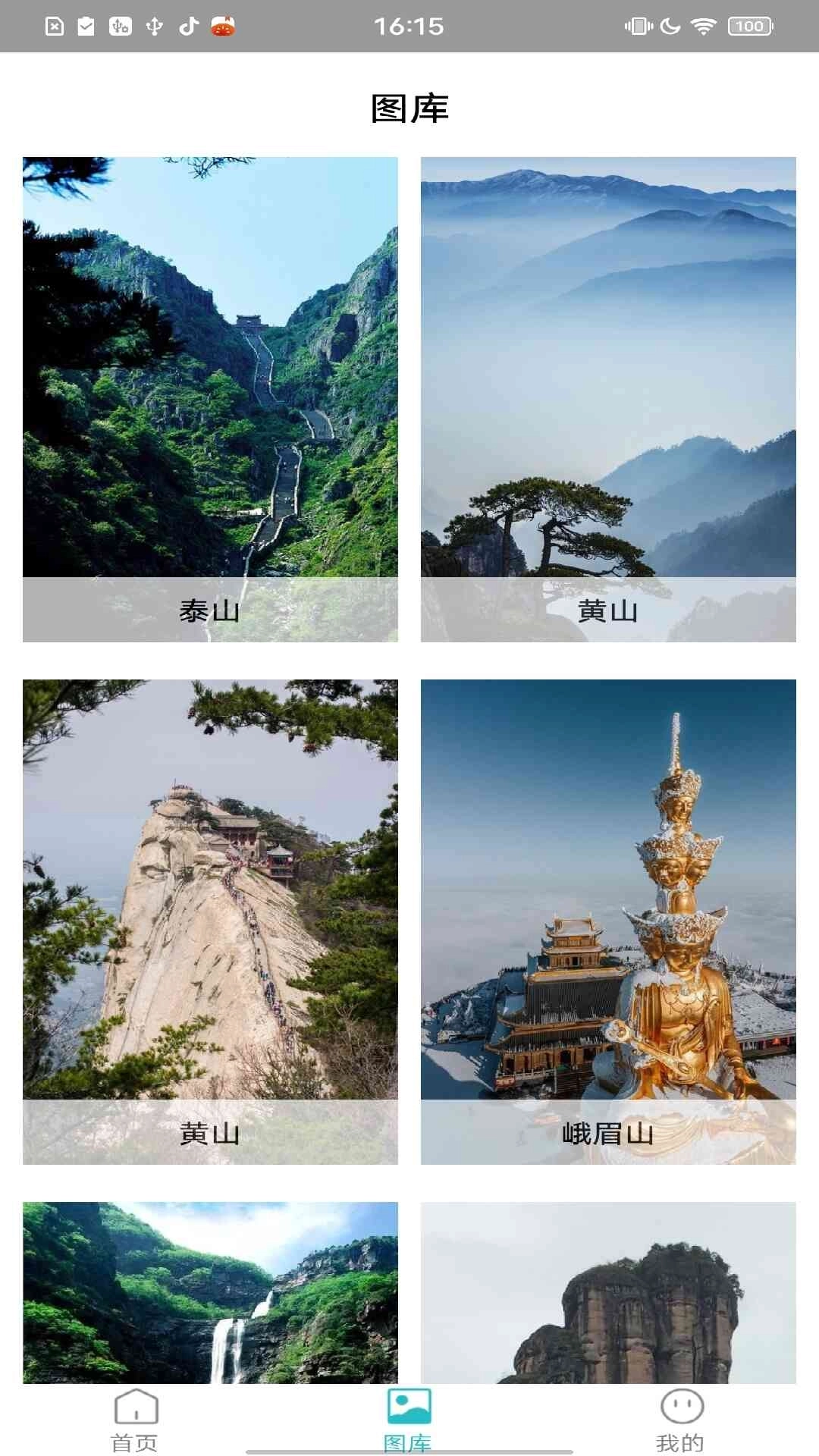Screen dimensions: 819x1456
Task: Tap the vibrate mode icon in status bar
Action: [637, 25]
